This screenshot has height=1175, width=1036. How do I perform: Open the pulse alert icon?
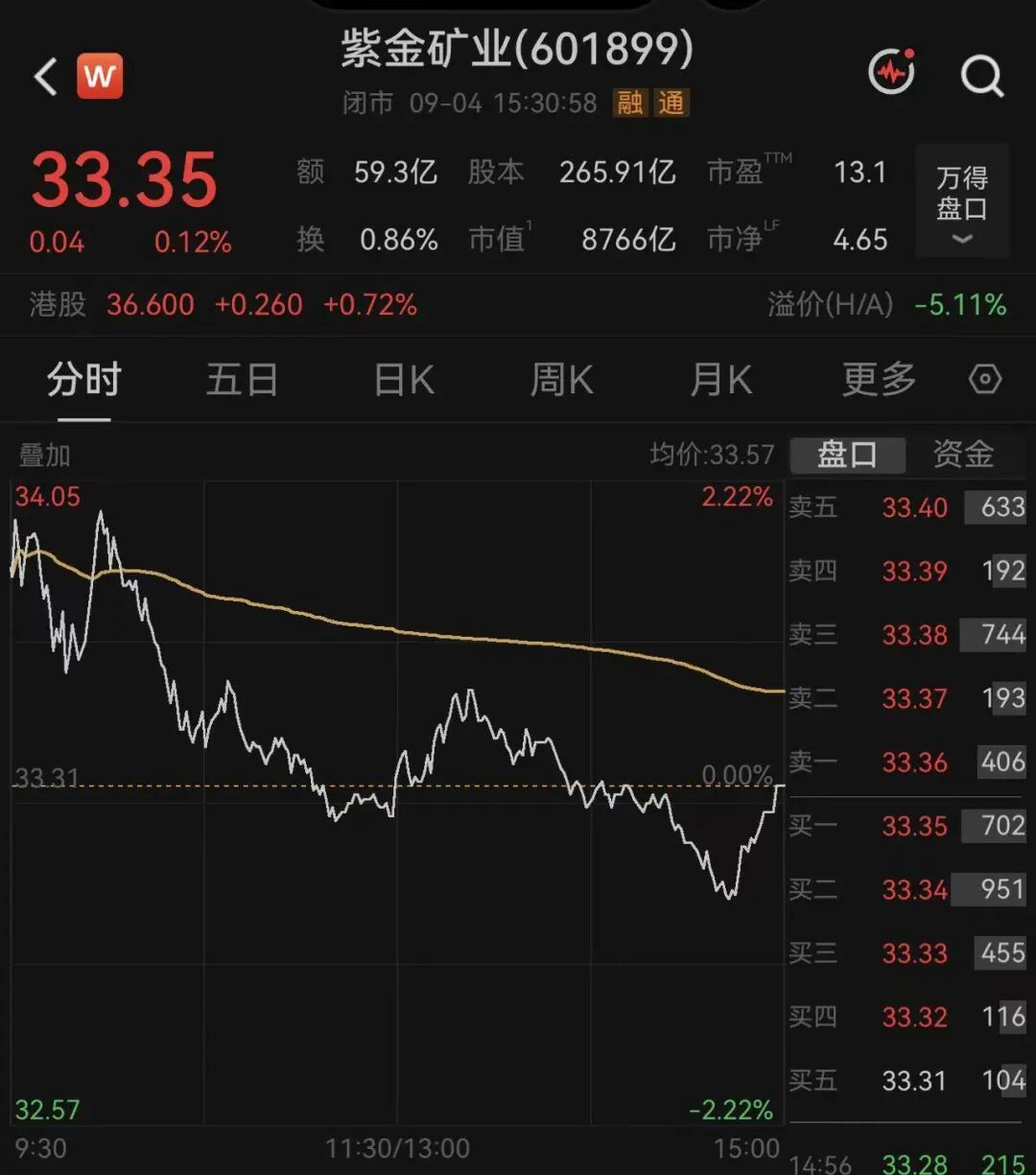click(892, 72)
